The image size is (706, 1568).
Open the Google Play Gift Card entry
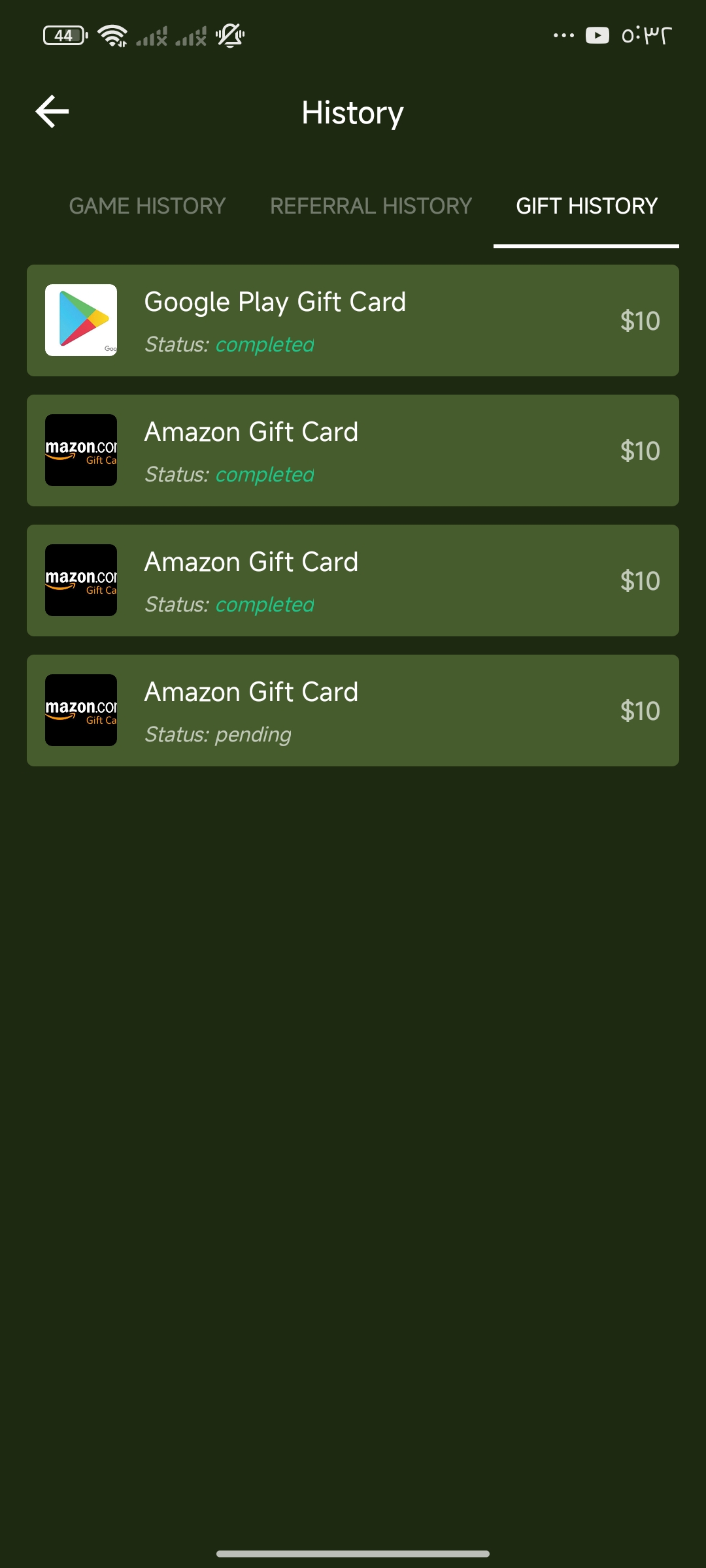coord(353,320)
